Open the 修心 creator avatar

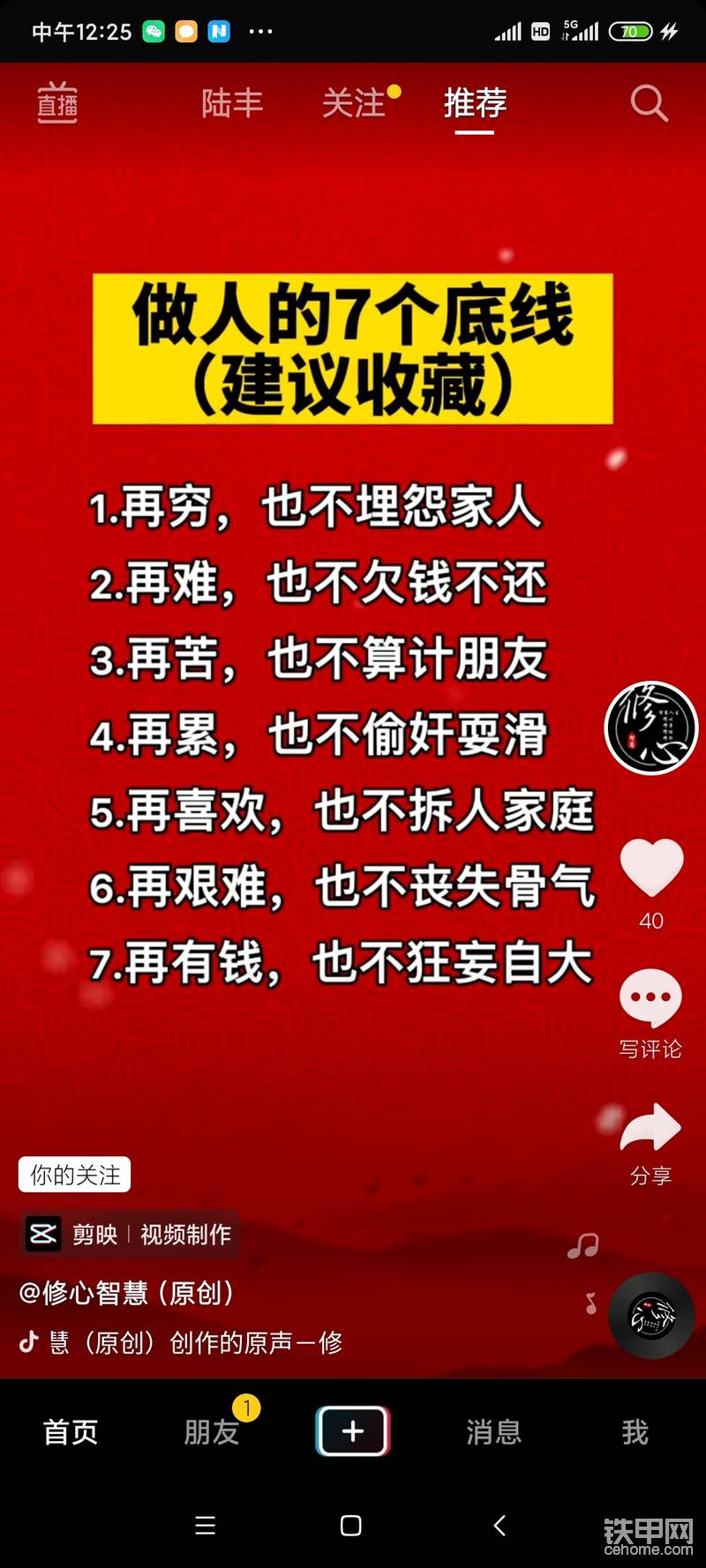[651, 728]
